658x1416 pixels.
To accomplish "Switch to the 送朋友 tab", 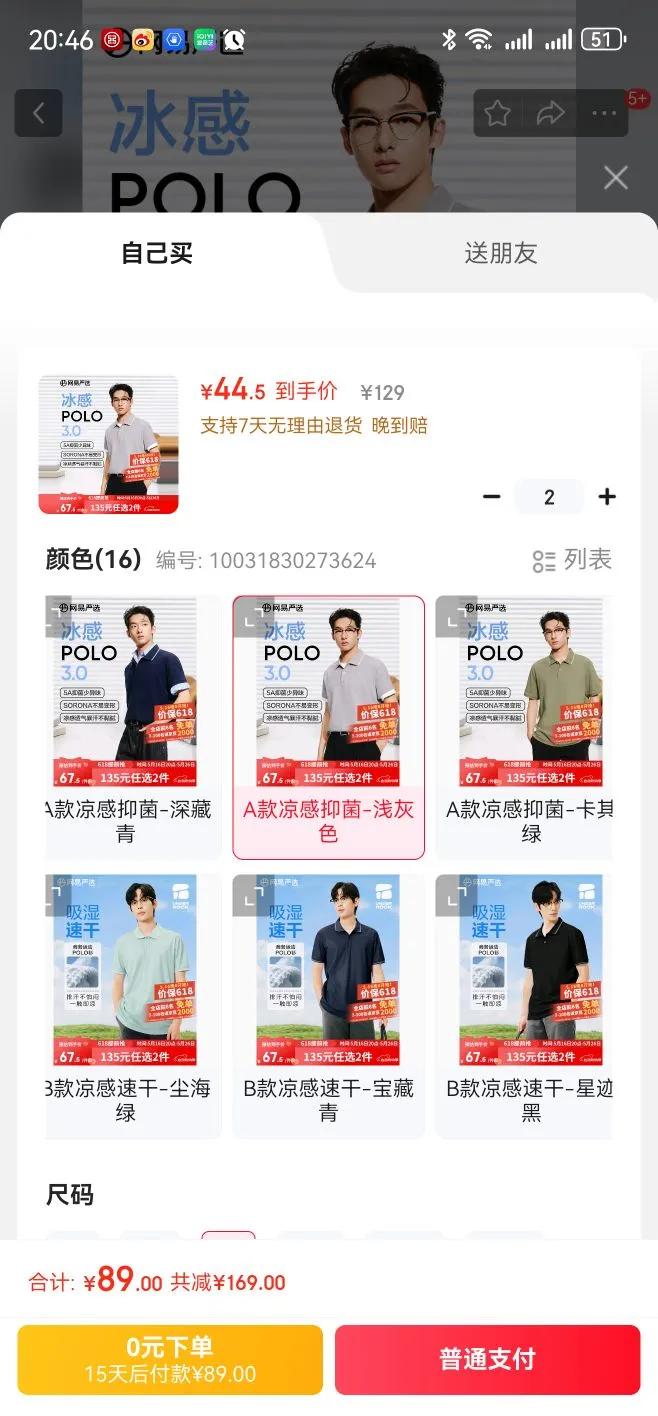I will pos(501,253).
